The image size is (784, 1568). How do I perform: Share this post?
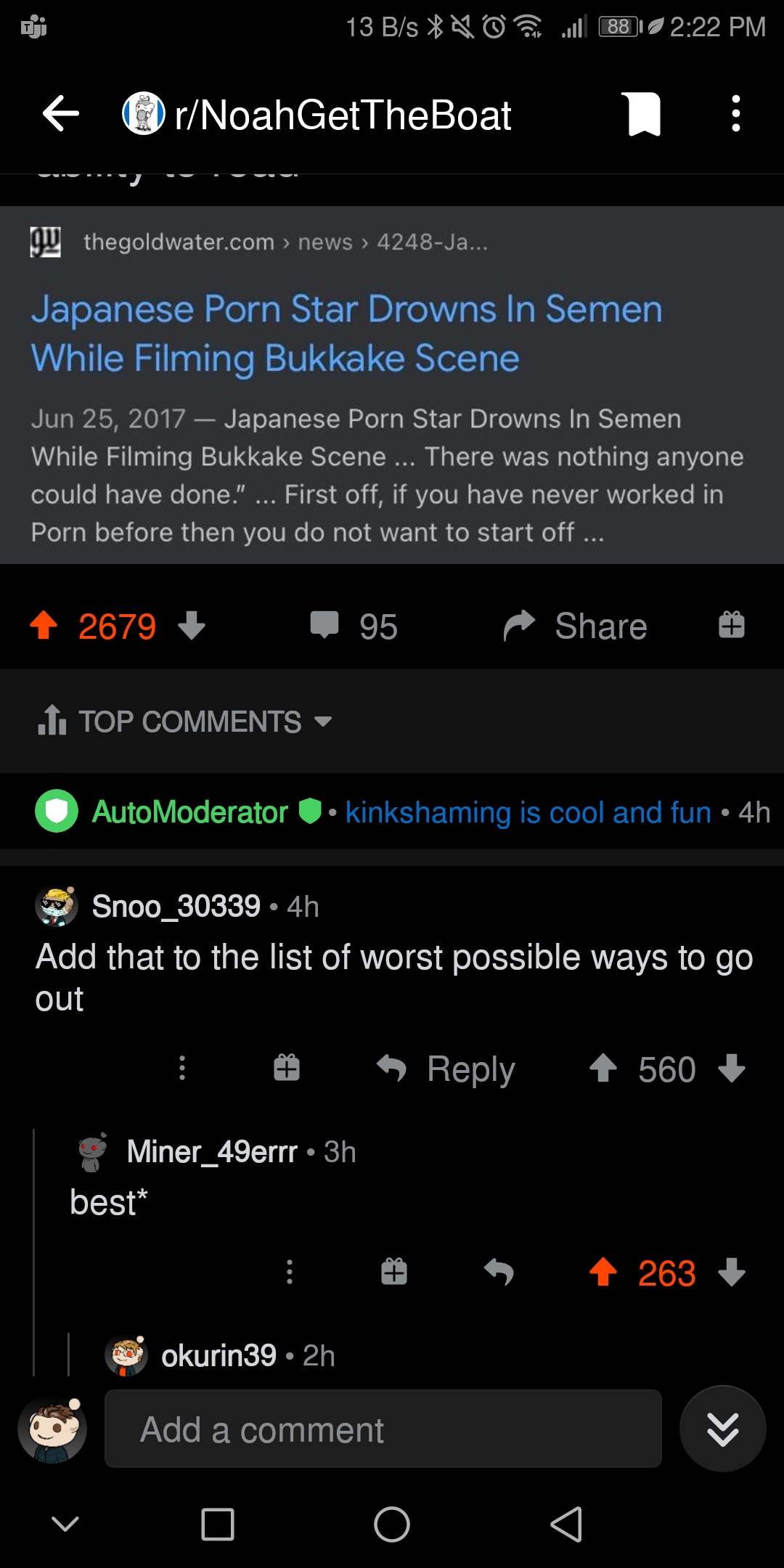pyautogui.click(x=576, y=626)
